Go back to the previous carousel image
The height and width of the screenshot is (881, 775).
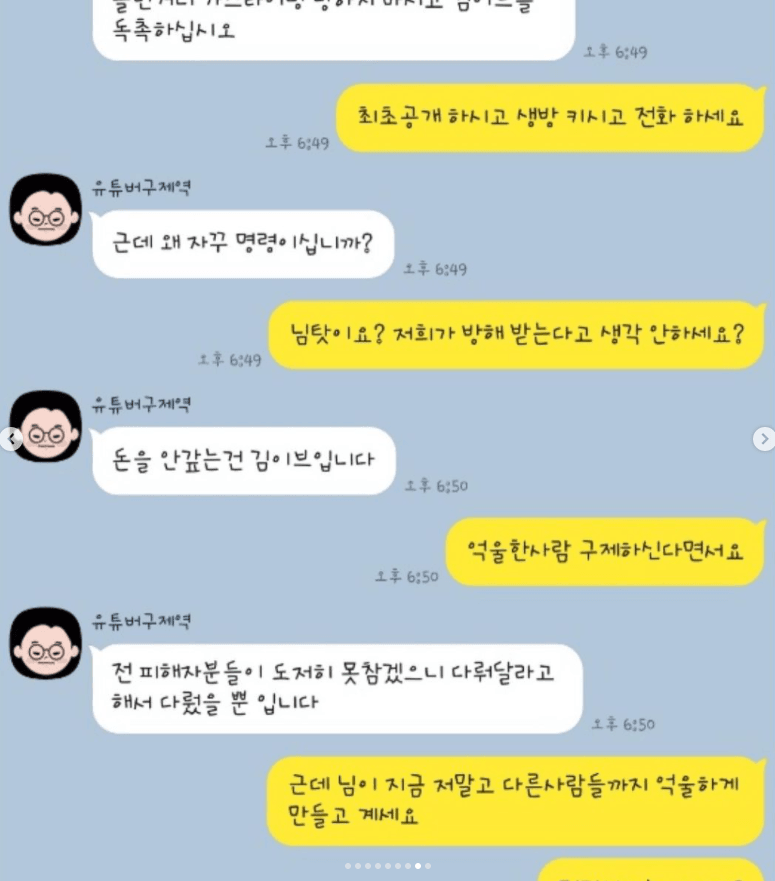(11, 438)
